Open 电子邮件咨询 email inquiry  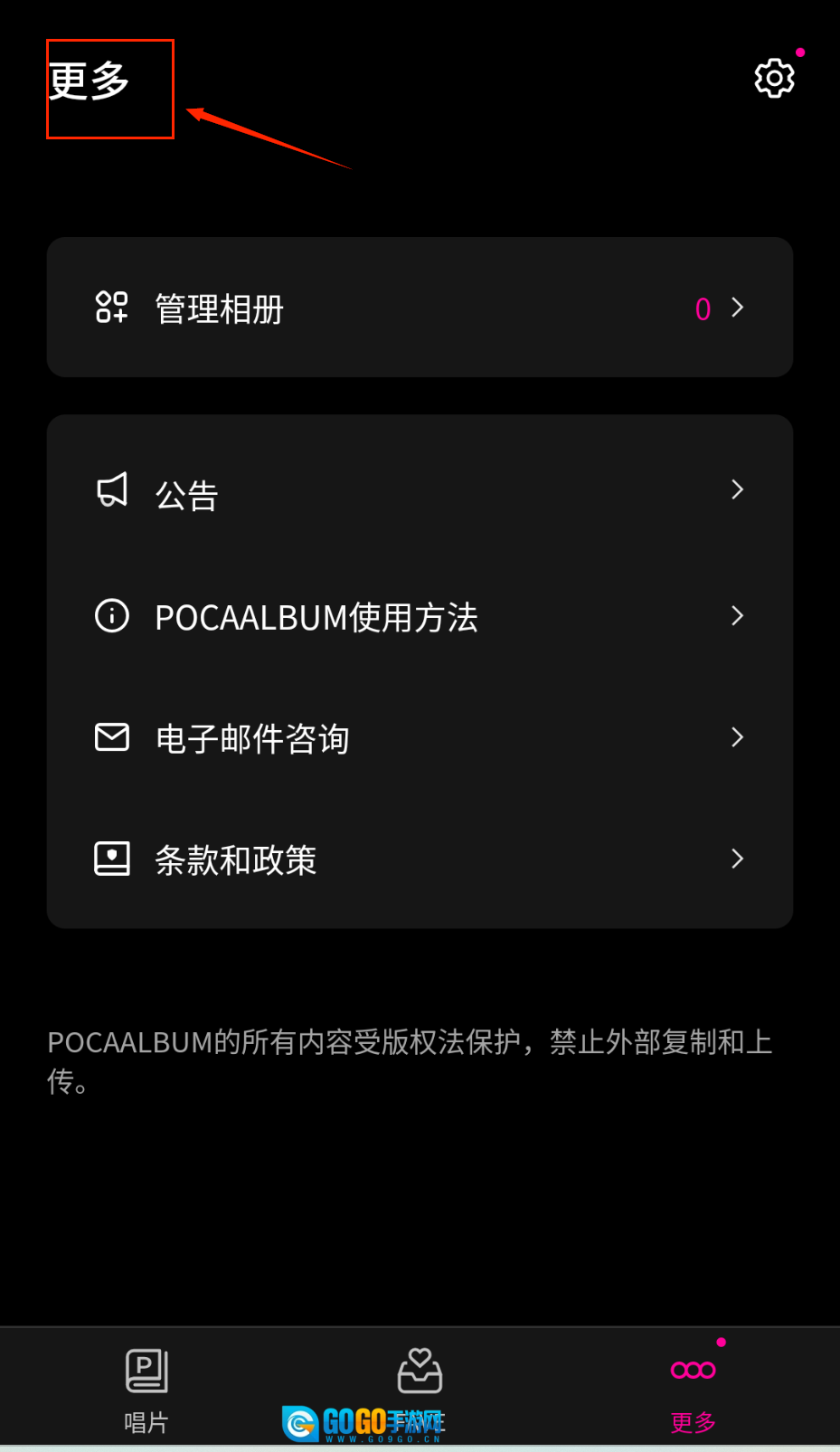(x=420, y=738)
